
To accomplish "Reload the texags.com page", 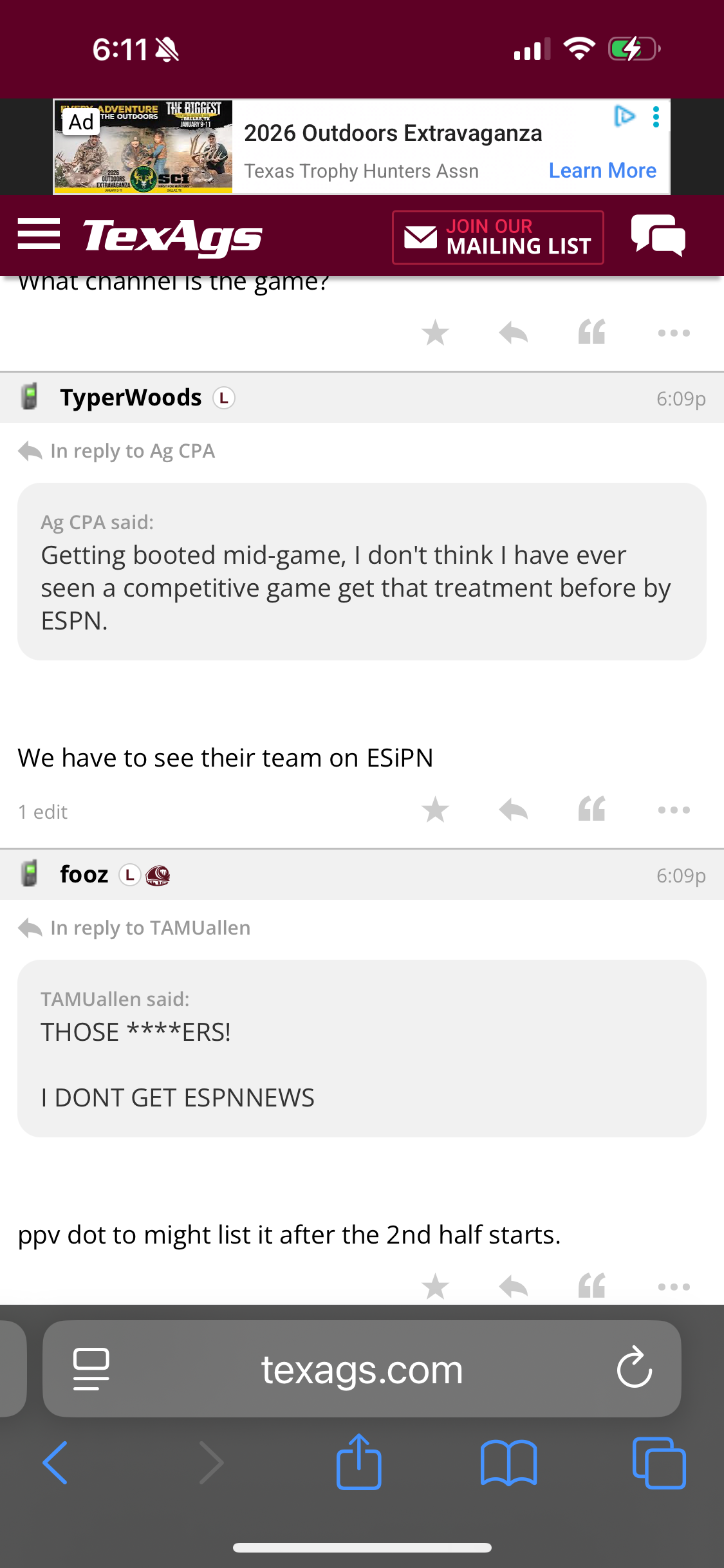I will tap(635, 1368).
